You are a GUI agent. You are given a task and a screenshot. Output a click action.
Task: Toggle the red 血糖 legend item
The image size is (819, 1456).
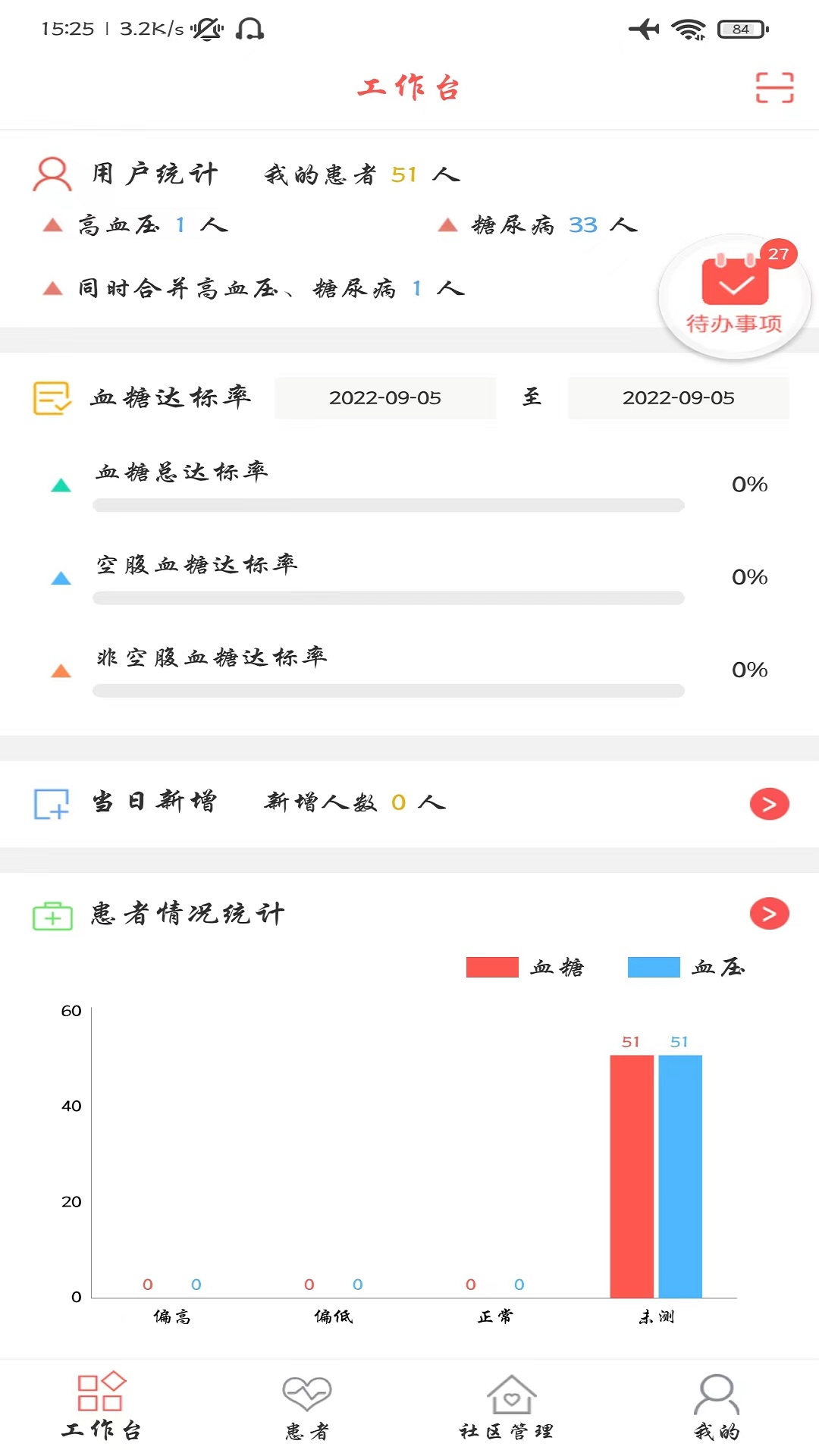(523, 966)
